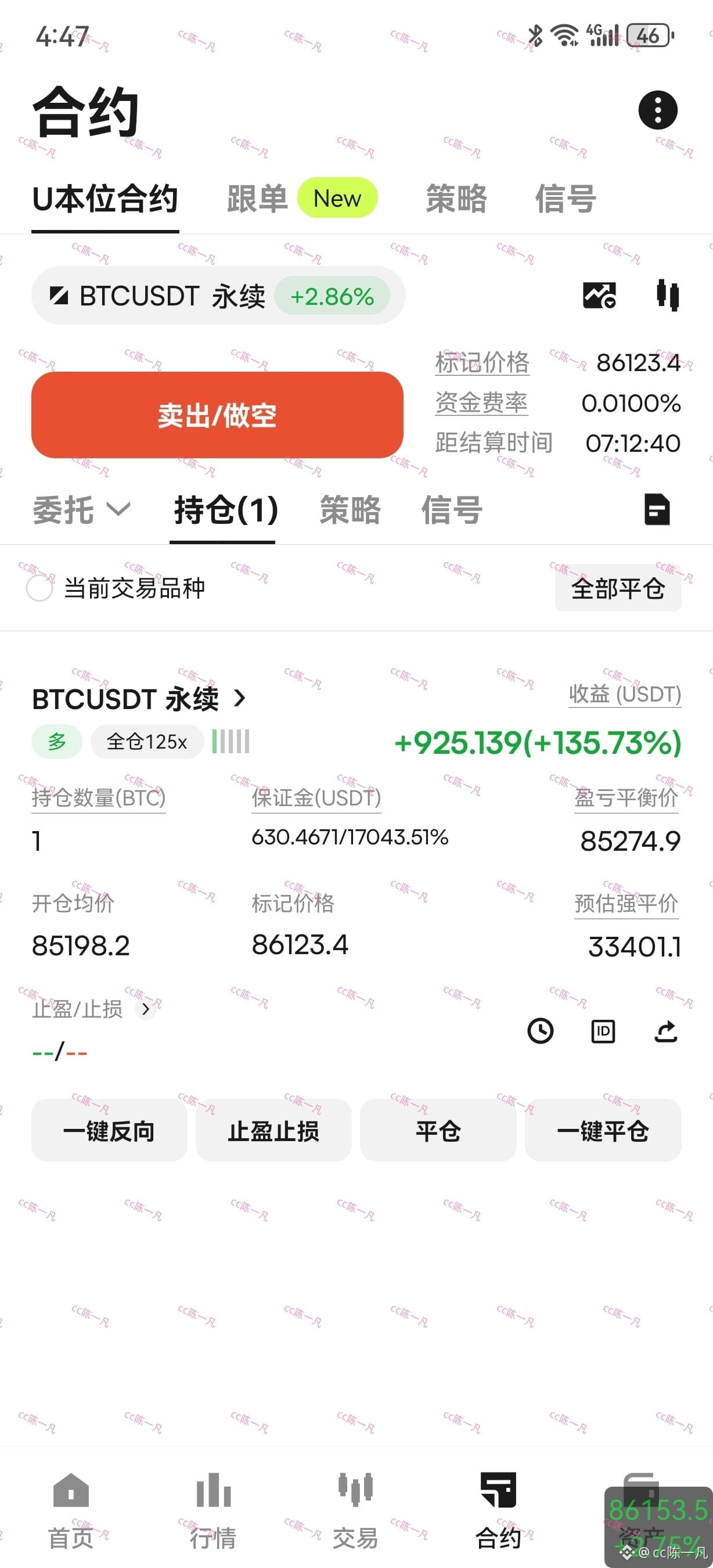Image resolution: width=713 pixels, height=1568 pixels.
Task: Go to the 首页 tab
Action: [71, 1511]
